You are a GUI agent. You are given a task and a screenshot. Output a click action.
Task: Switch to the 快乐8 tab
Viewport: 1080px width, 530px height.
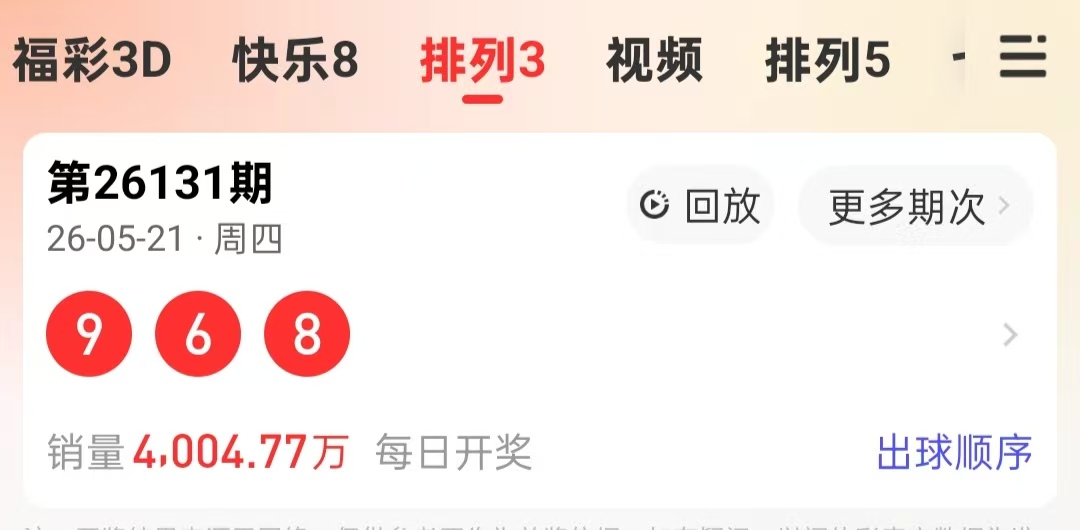pos(295,60)
